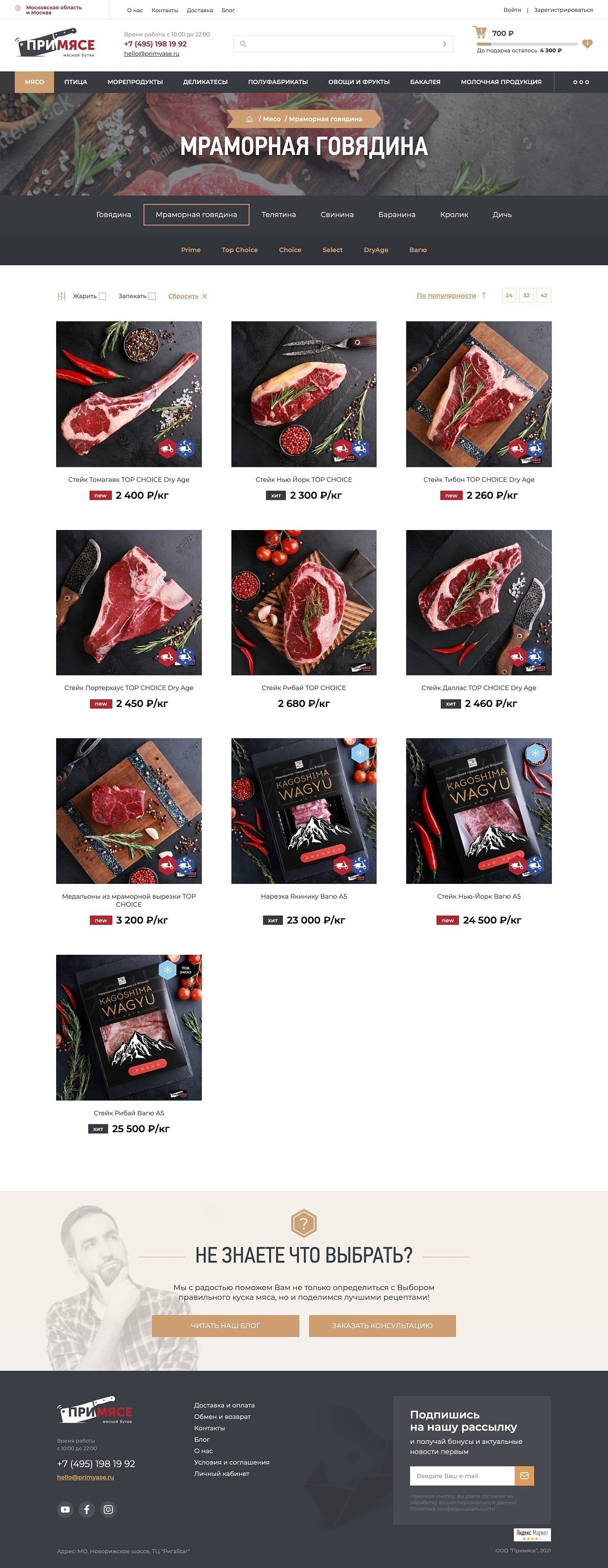Image resolution: width=608 pixels, height=1568 pixels.
Task: Filter by Top Choice grade
Action: tap(240, 249)
